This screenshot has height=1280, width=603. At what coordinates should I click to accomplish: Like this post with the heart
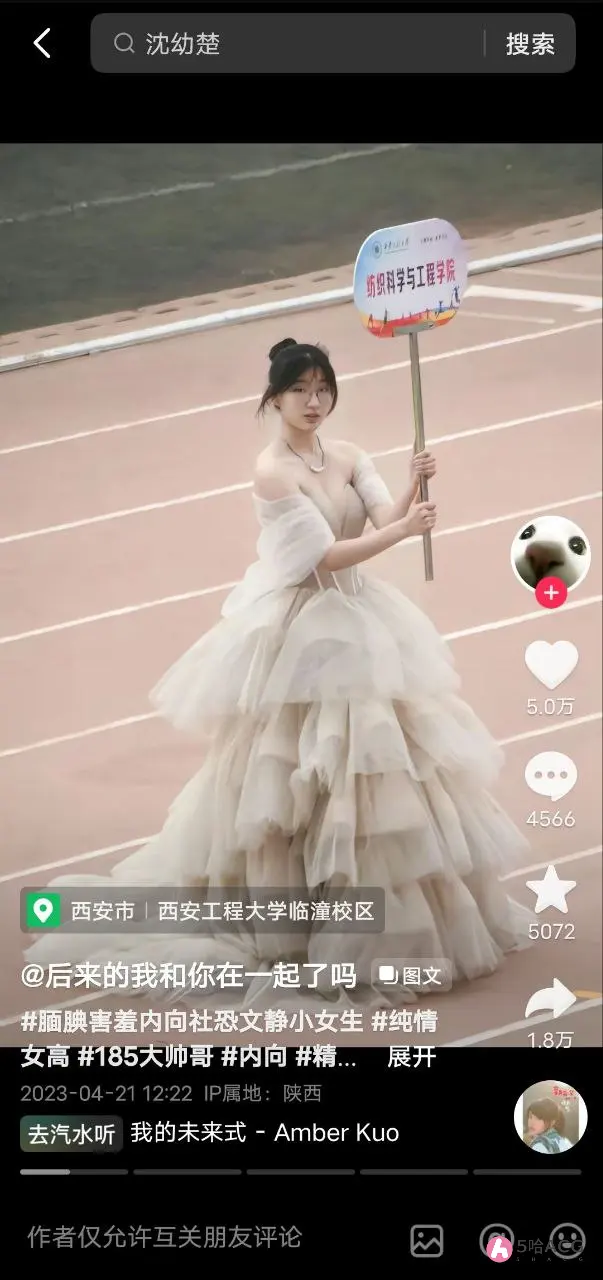click(x=551, y=665)
